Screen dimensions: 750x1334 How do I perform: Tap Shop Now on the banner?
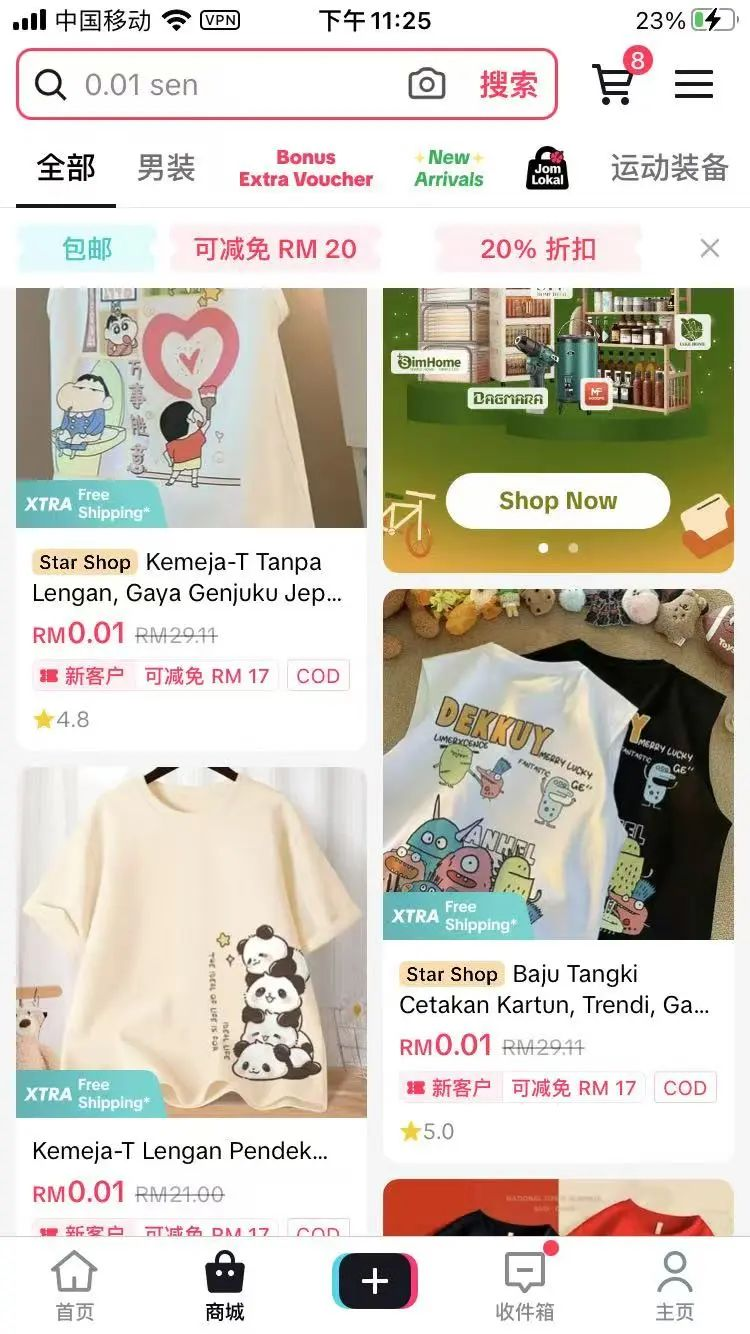point(557,501)
